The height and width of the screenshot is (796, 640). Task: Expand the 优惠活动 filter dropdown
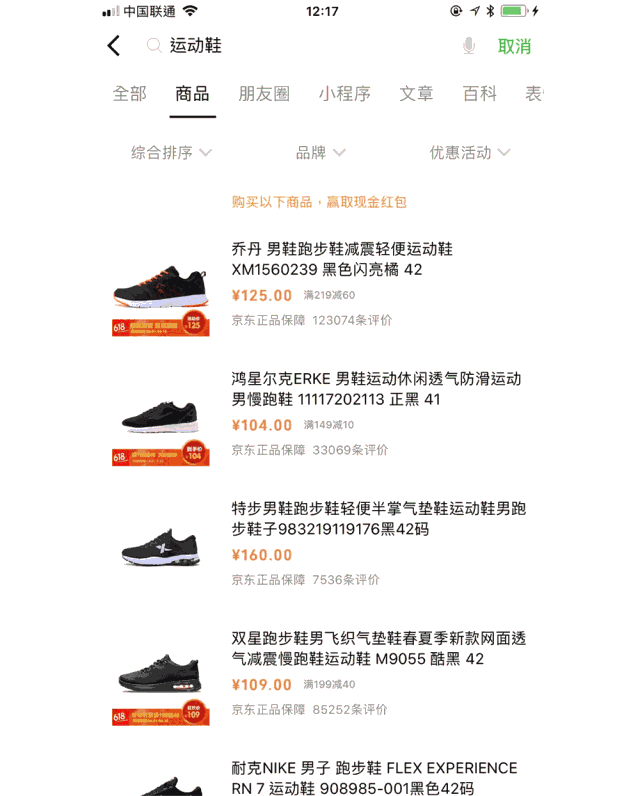(470, 153)
